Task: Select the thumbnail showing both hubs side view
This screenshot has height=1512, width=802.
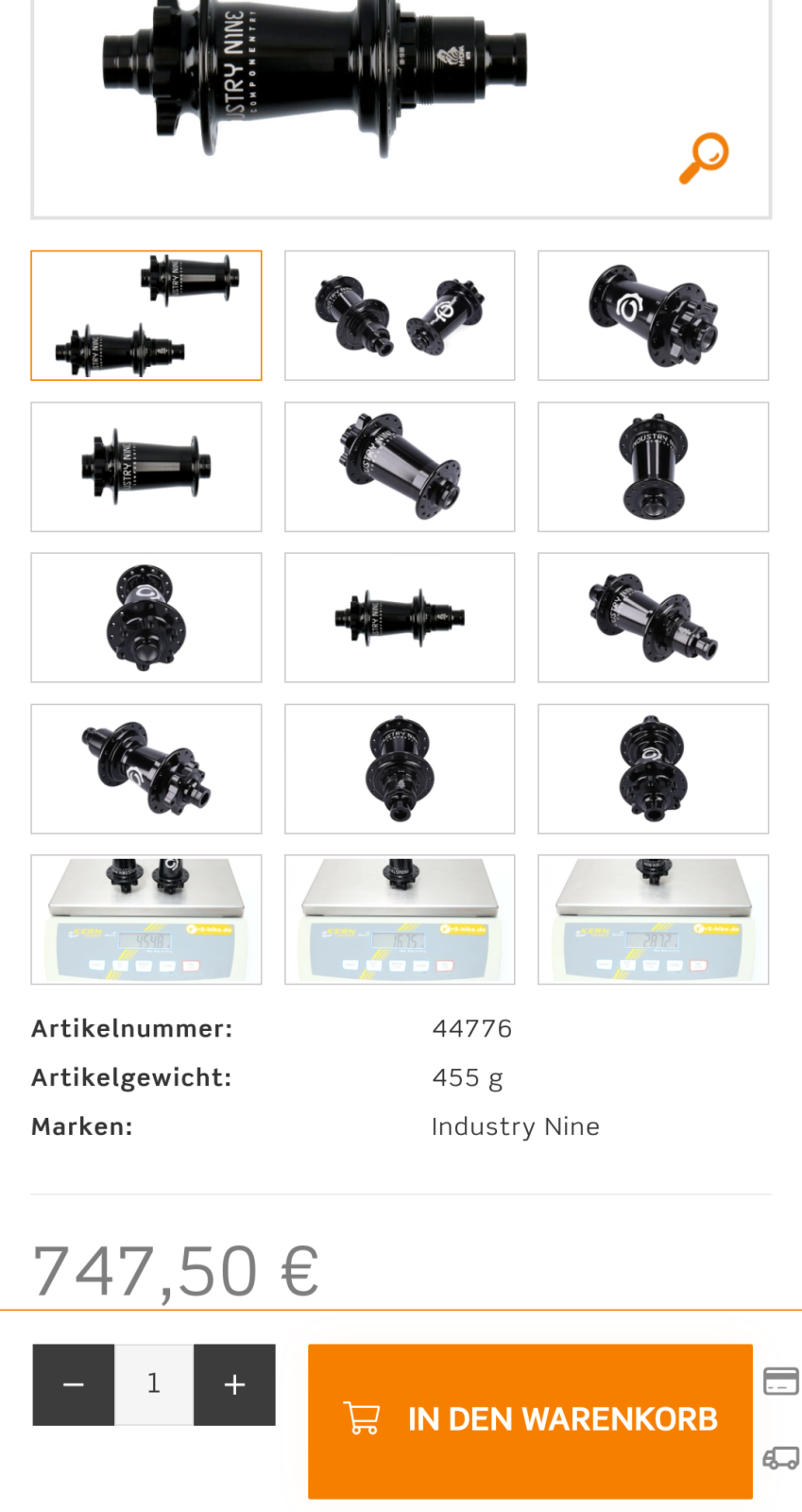Action: click(x=146, y=316)
